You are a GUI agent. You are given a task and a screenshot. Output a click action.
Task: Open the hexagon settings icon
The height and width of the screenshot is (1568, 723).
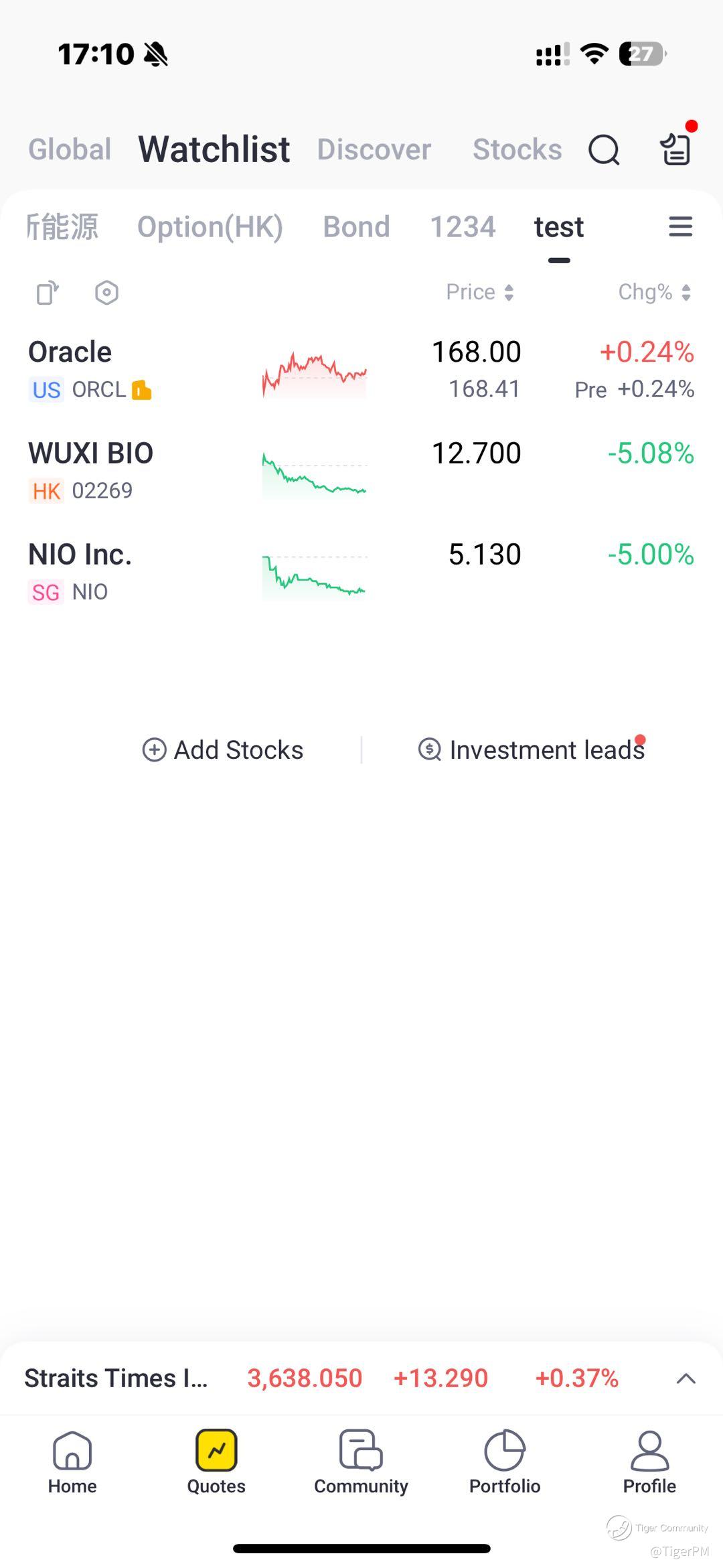pos(106,293)
